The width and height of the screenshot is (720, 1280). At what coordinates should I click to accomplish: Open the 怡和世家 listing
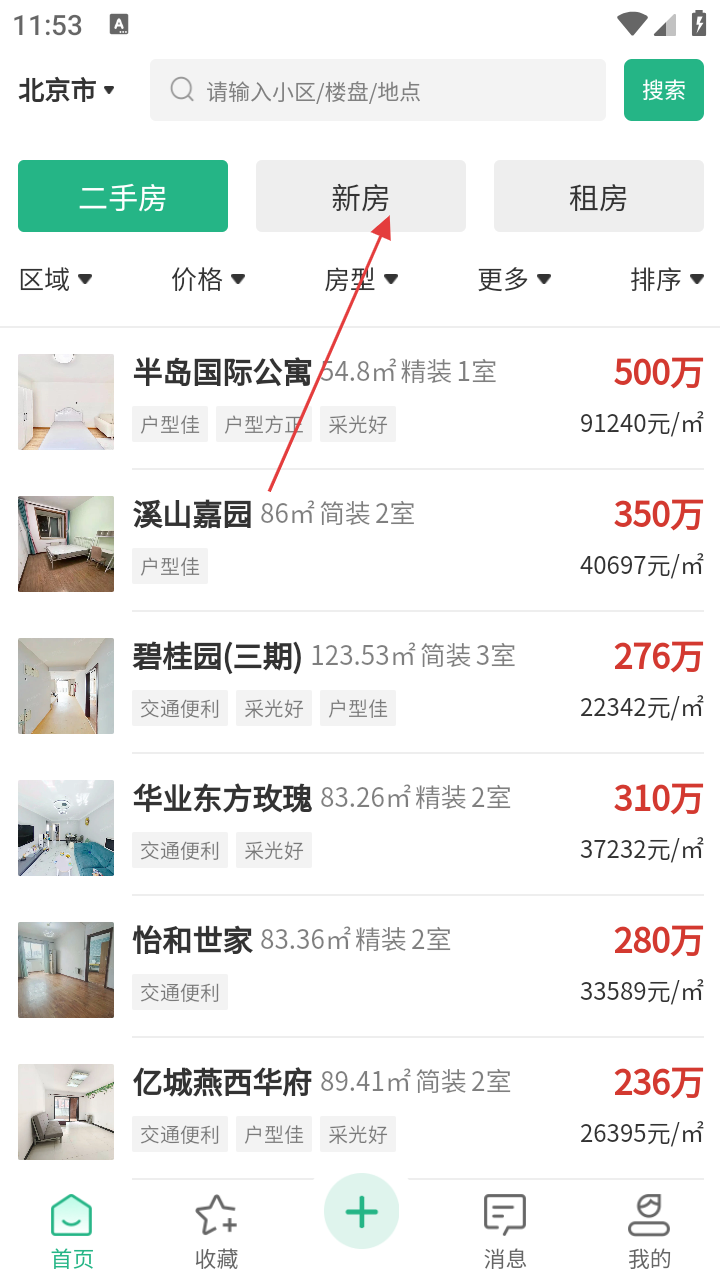coord(360,968)
